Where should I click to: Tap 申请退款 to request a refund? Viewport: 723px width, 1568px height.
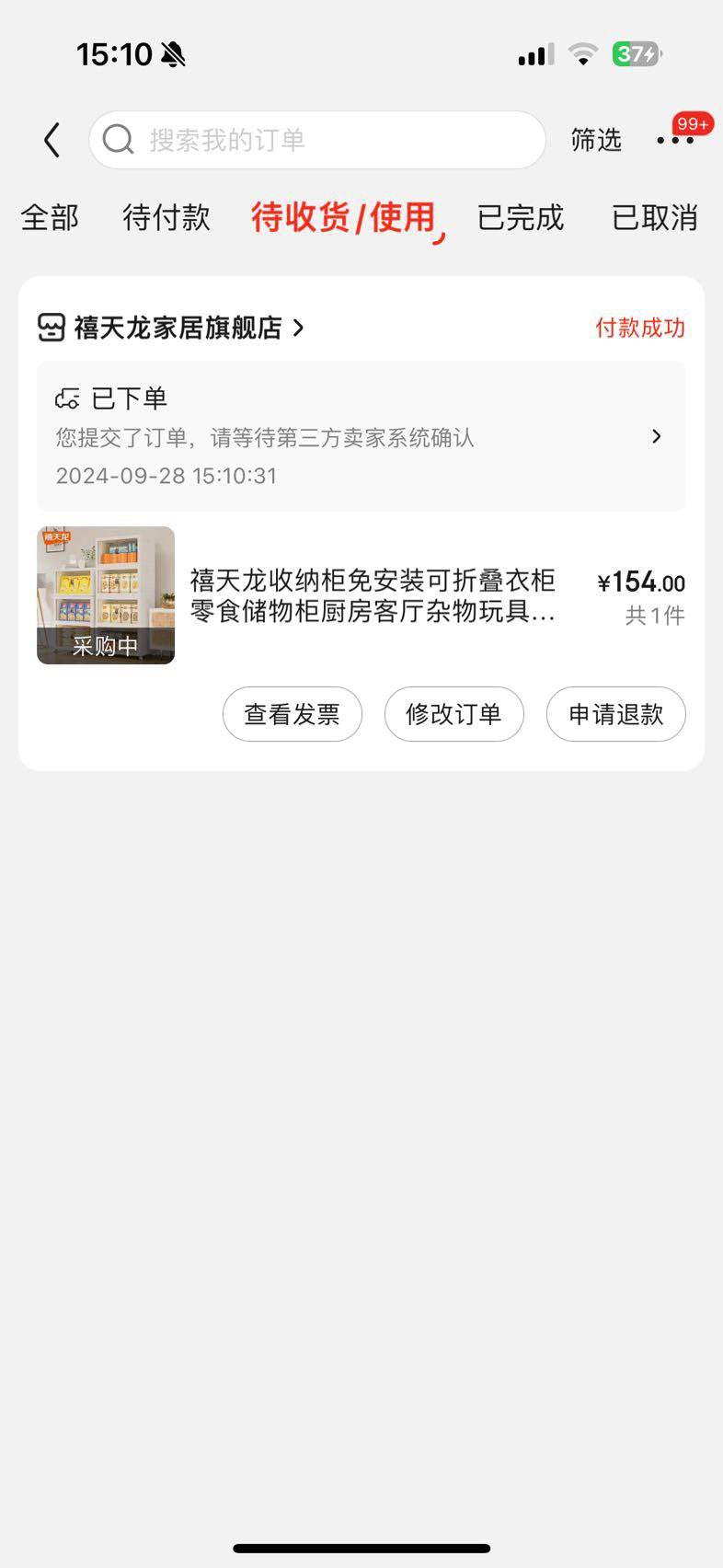pyautogui.click(x=616, y=714)
